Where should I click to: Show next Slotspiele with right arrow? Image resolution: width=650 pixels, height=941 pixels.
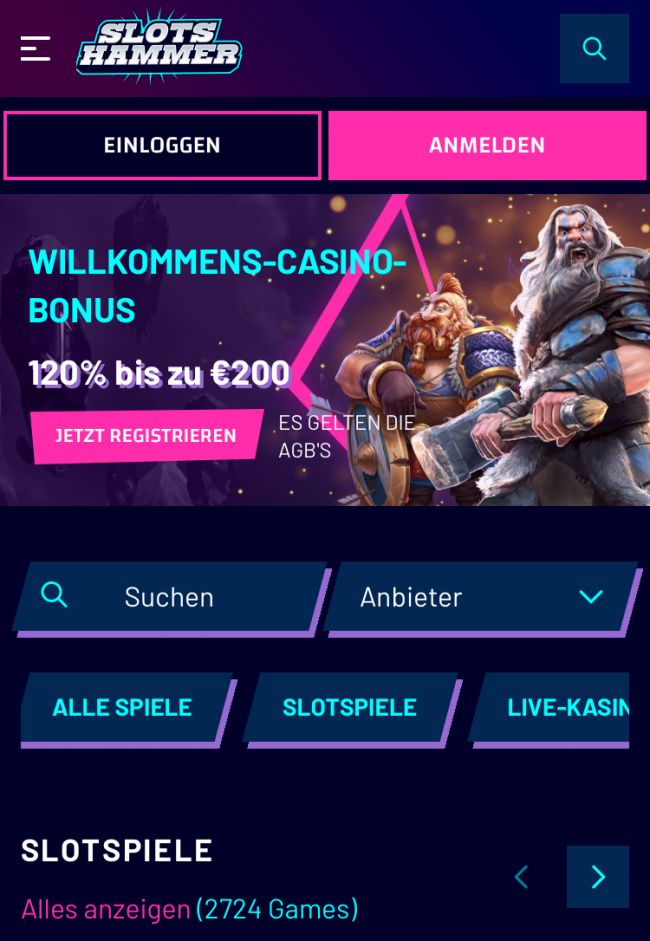point(597,877)
